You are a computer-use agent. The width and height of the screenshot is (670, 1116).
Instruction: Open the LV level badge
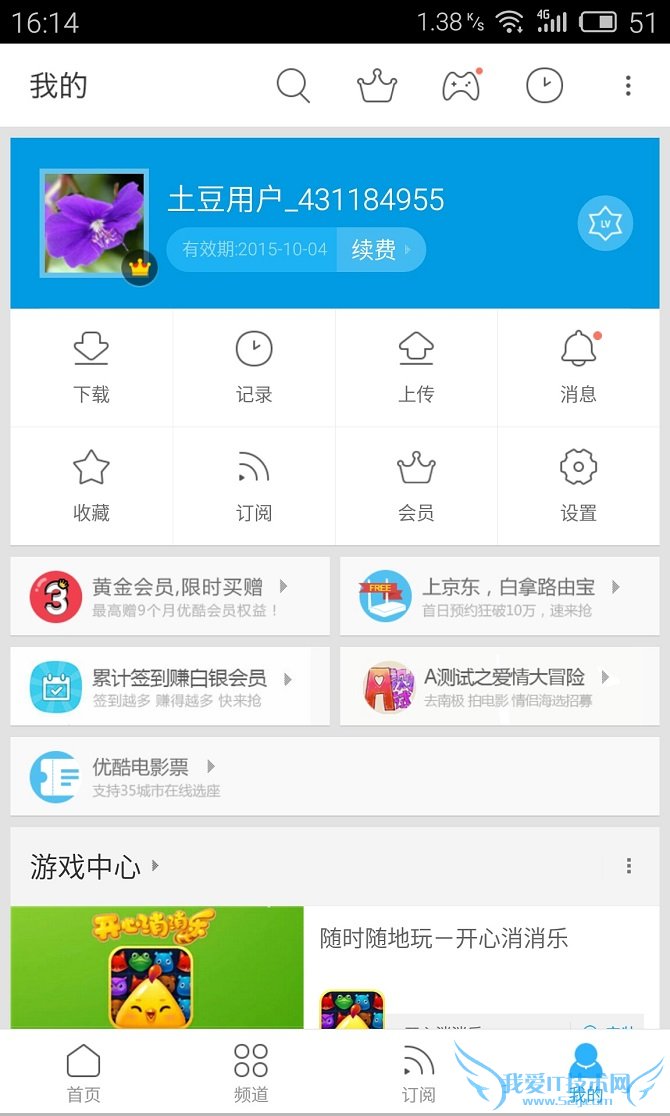605,223
